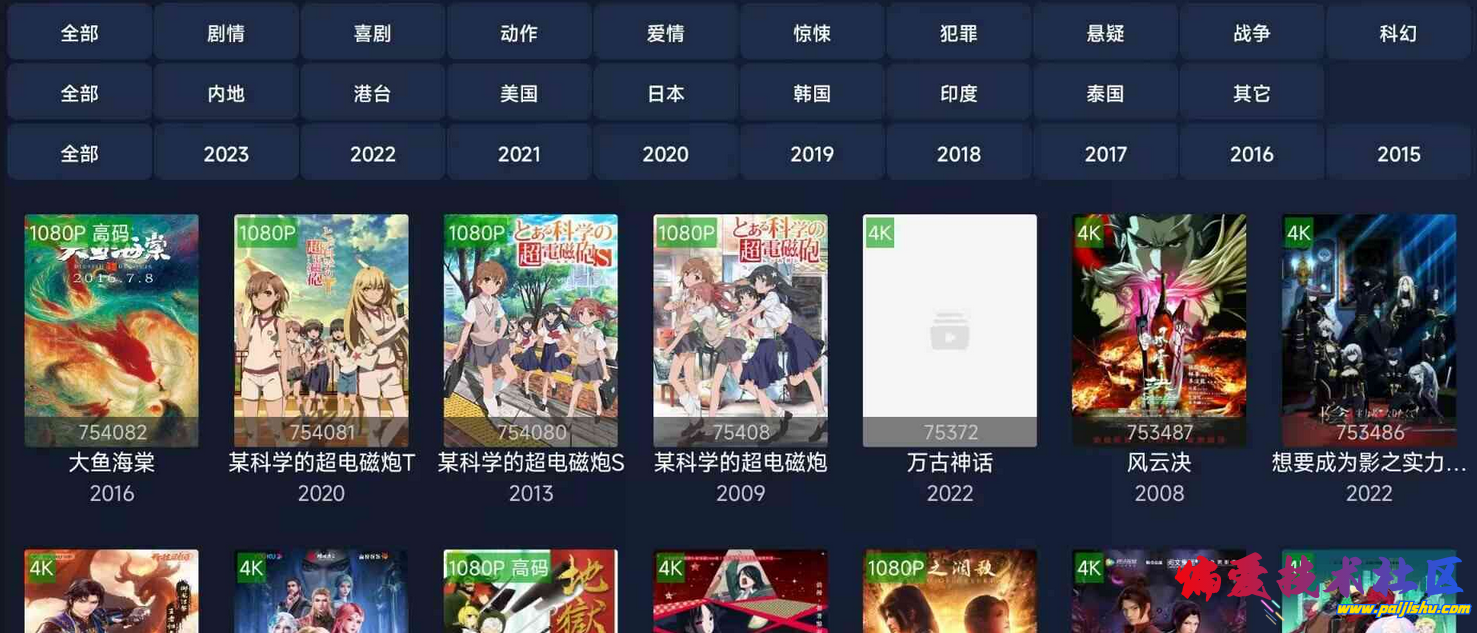Choose the 其它 region option
Image resolution: width=1477 pixels, height=633 pixels.
tap(1251, 93)
